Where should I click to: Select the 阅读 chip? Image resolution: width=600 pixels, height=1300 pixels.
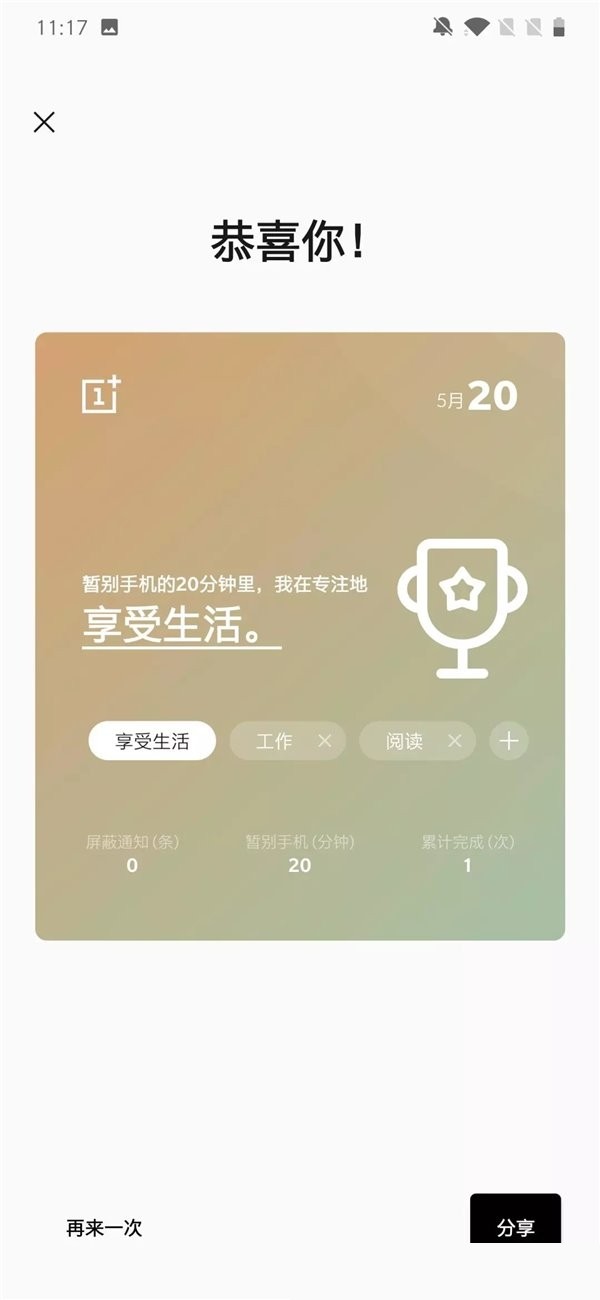pyautogui.click(x=404, y=741)
